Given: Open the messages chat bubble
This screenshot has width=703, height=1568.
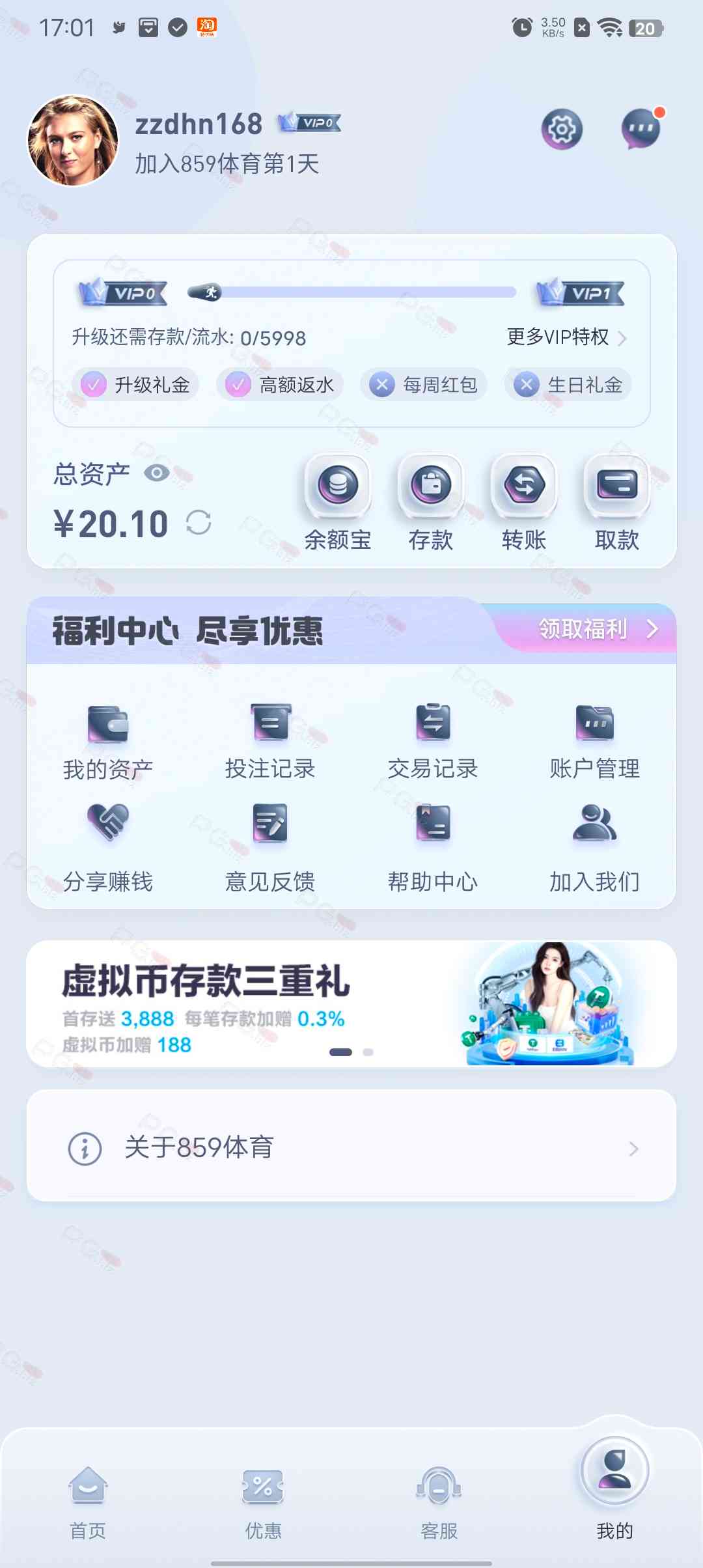Looking at the screenshot, I should click(641, 128).
